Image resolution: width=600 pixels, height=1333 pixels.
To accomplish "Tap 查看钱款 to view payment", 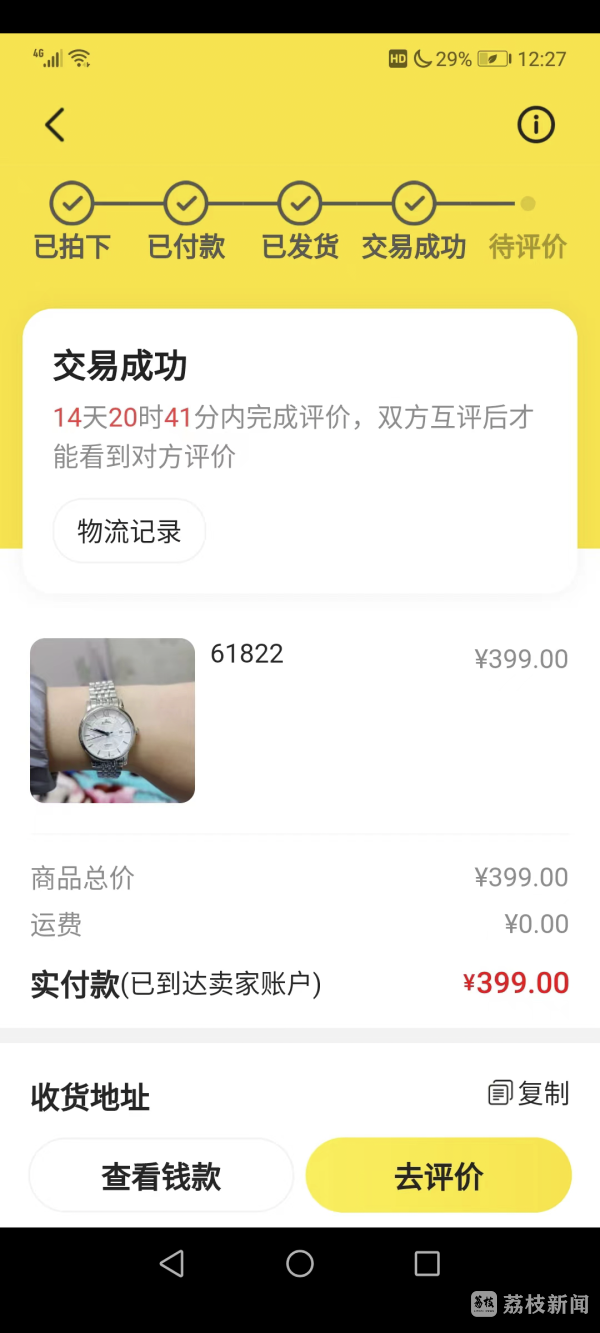I will click(x=161, y=1176).
